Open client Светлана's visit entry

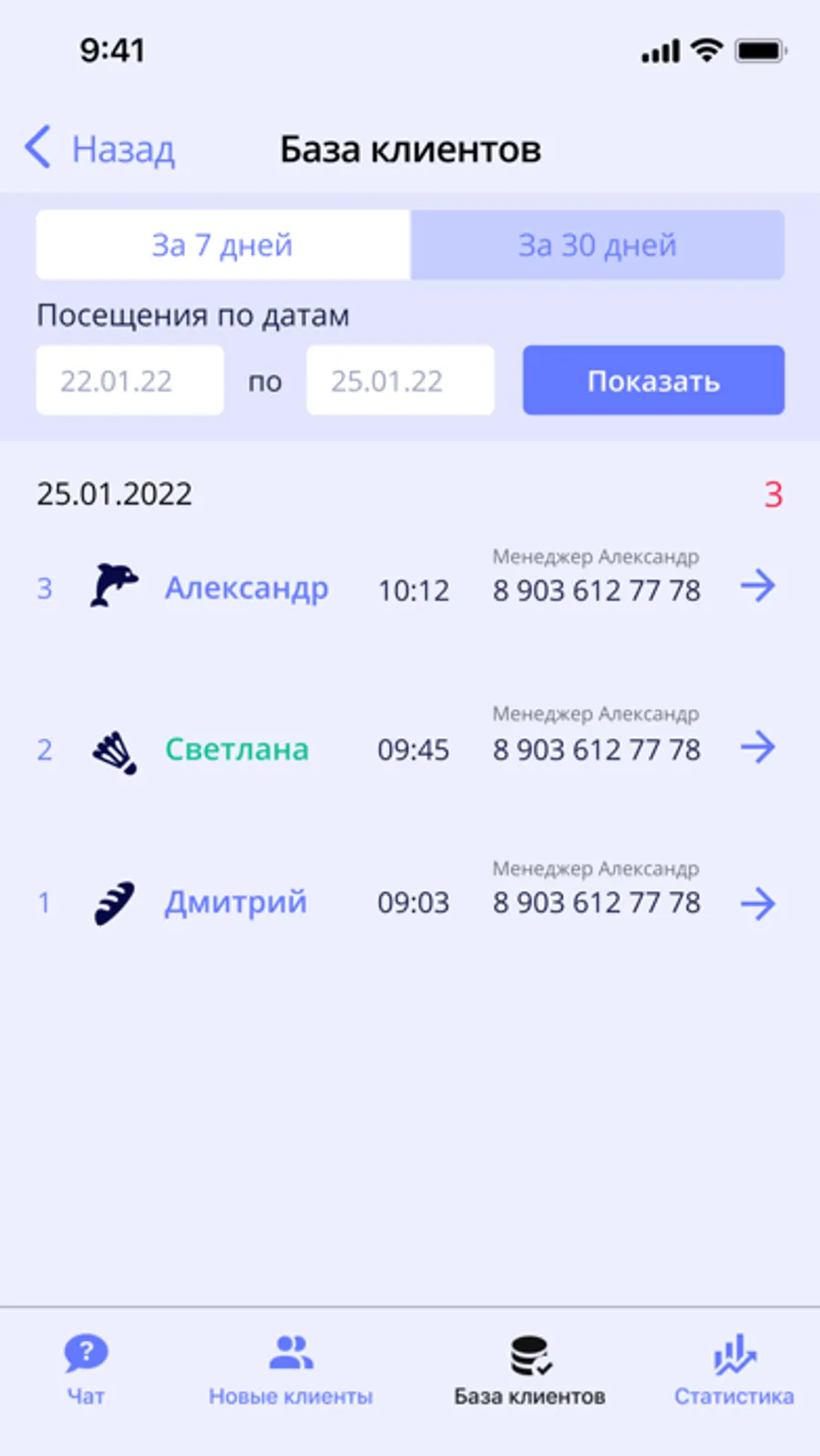(x=236, y=750)
